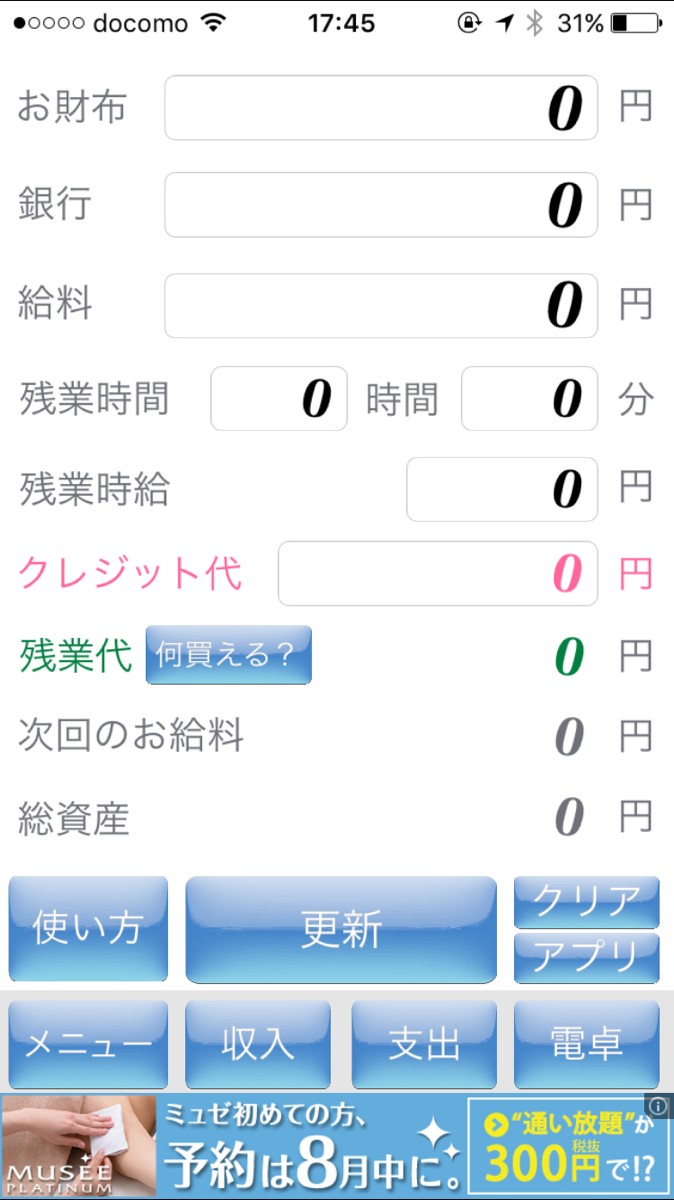Open the 何買える？ button
Viewport: 674px width, 1200px height.
coord(229,655)
